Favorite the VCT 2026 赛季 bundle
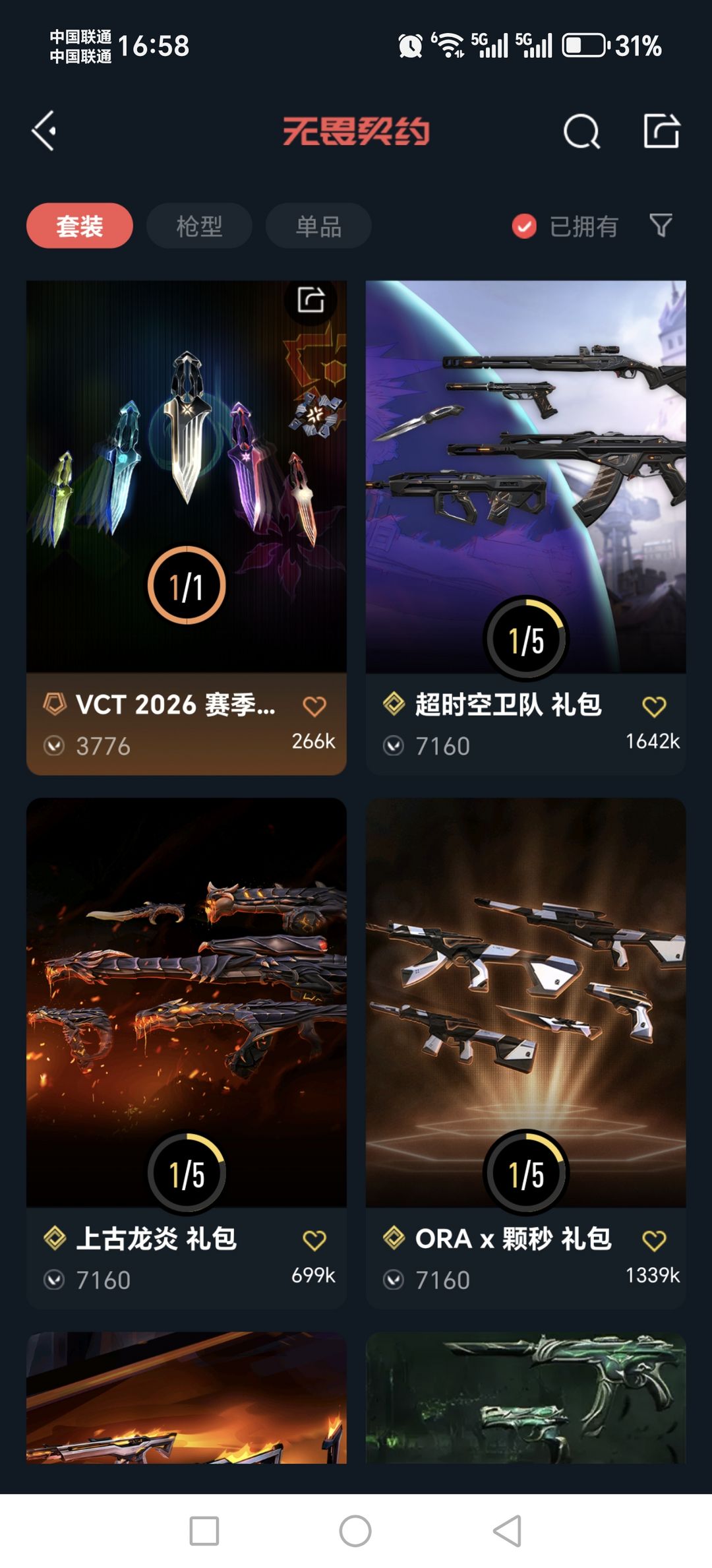712x1568 pixels. click(x=314, y=706)
